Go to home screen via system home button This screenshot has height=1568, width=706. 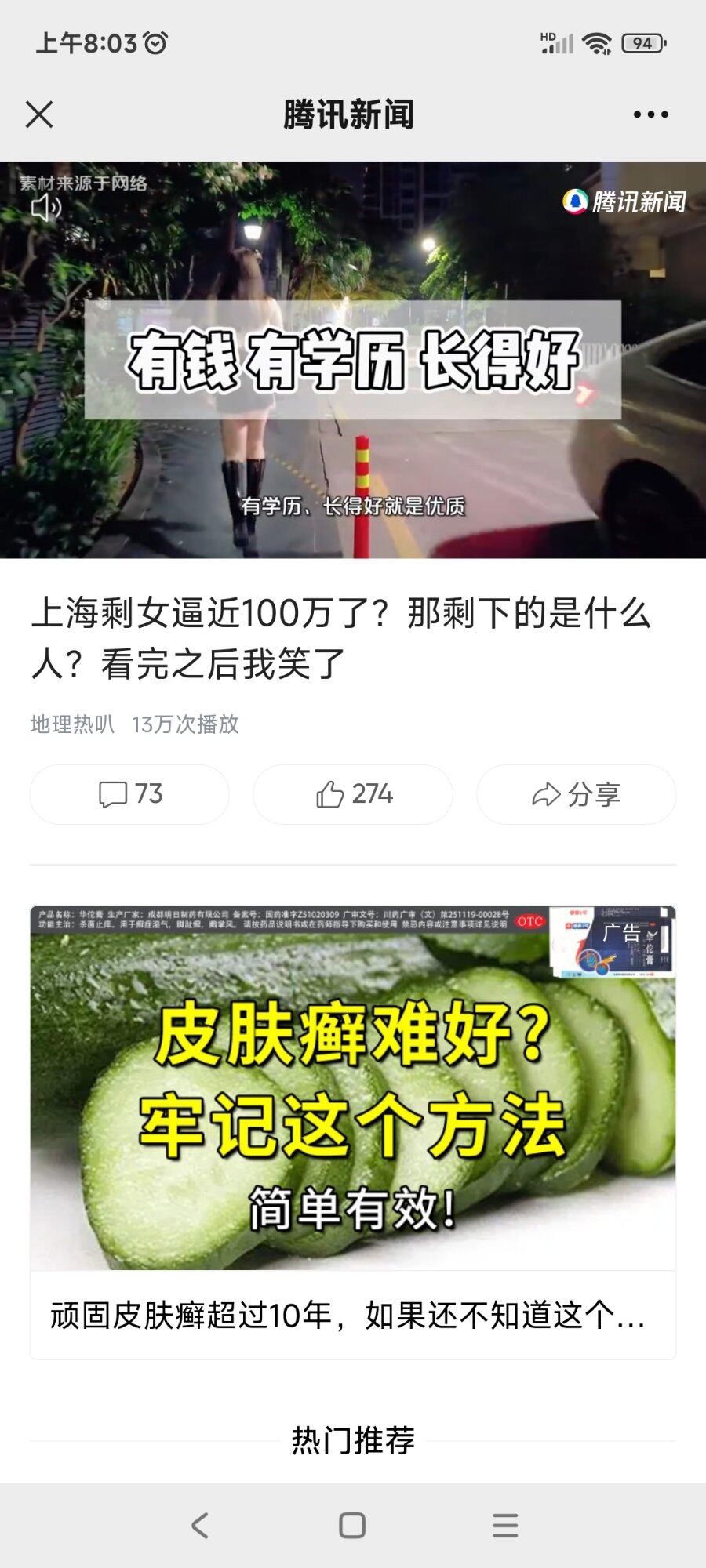pyautogui.click(x=352, y=1525)
